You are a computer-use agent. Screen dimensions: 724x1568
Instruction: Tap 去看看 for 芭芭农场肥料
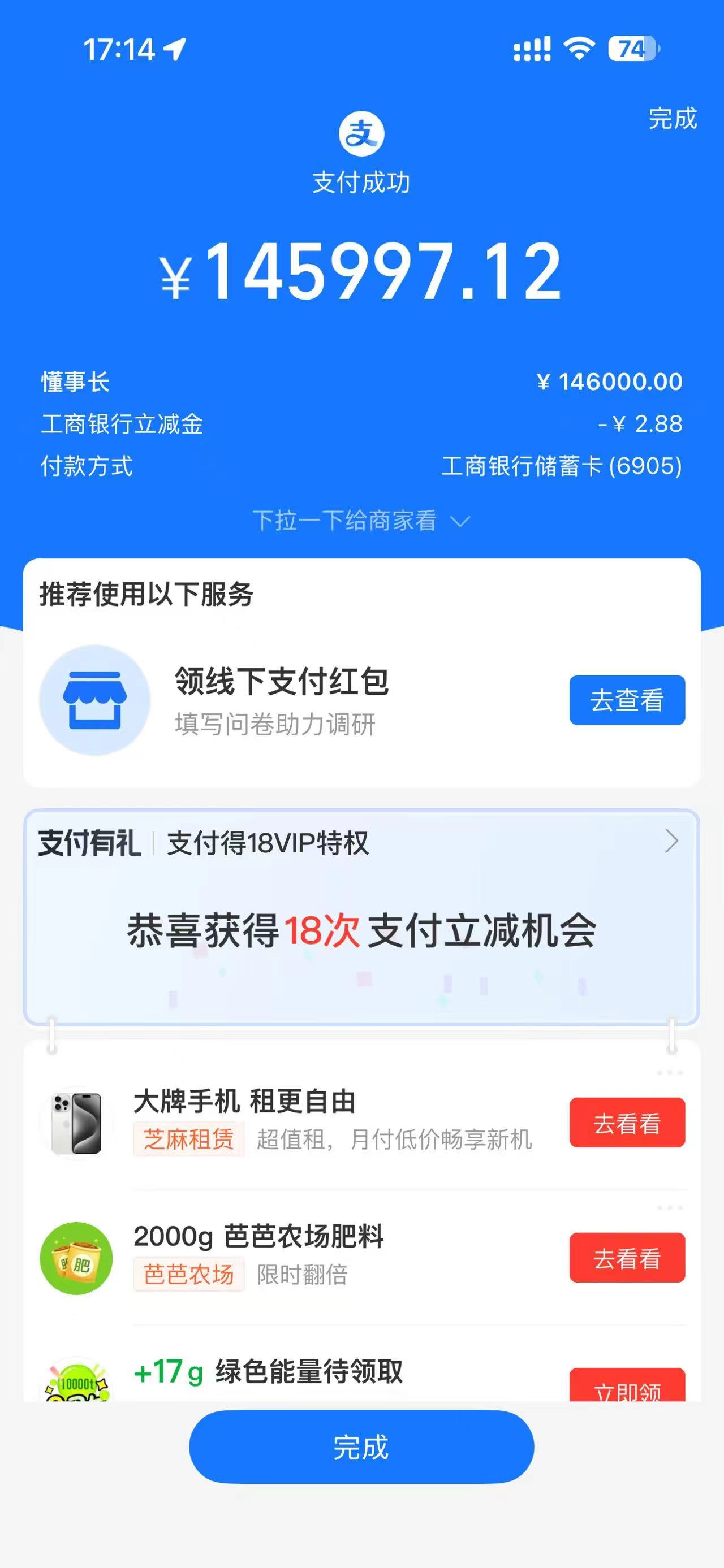(x=627, y=1258)
